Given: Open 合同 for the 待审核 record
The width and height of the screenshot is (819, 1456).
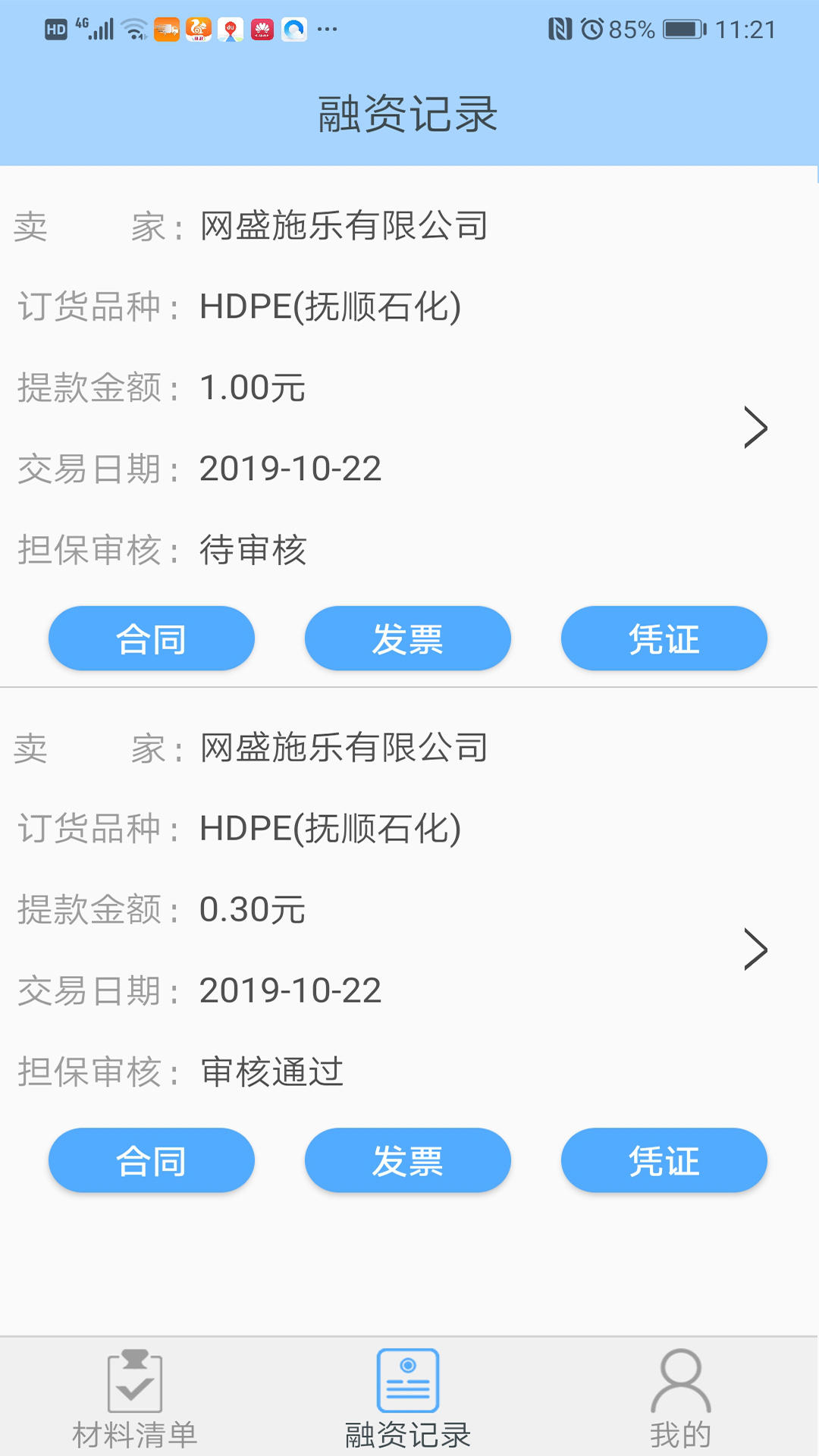Looking at the screenshot, I should click(x=151, y=639).
